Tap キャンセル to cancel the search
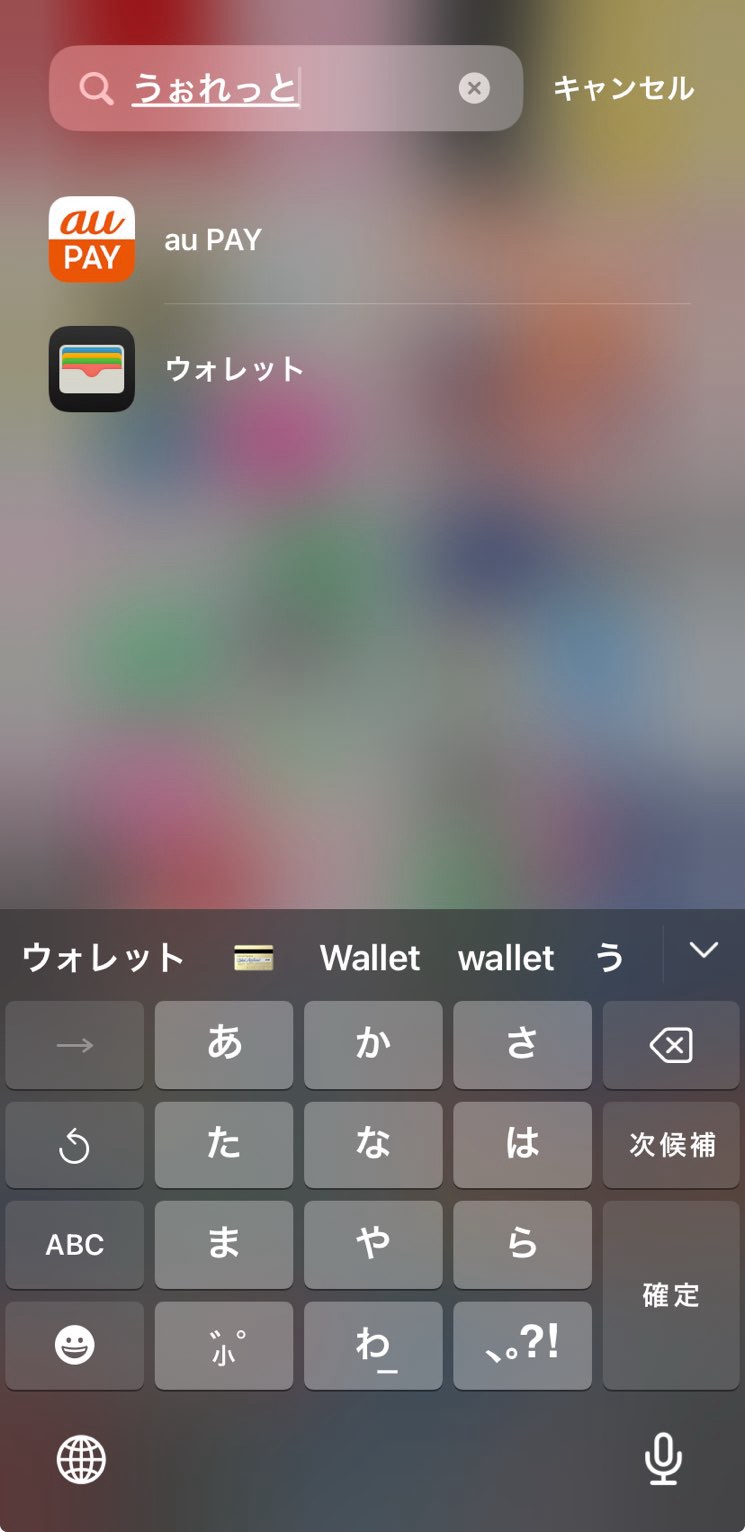 click(623, 89)
